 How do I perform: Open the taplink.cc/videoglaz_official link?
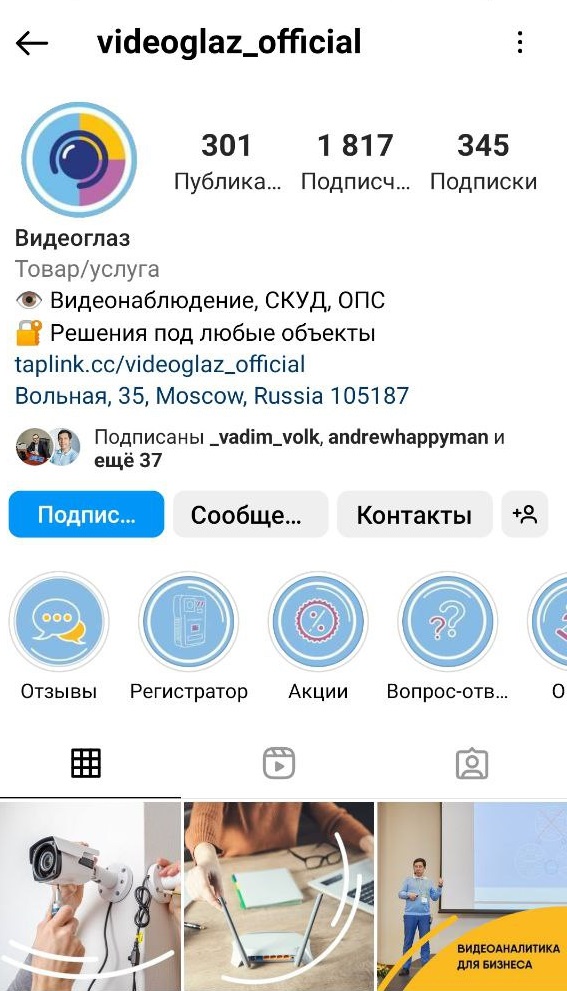coord(160,364)
